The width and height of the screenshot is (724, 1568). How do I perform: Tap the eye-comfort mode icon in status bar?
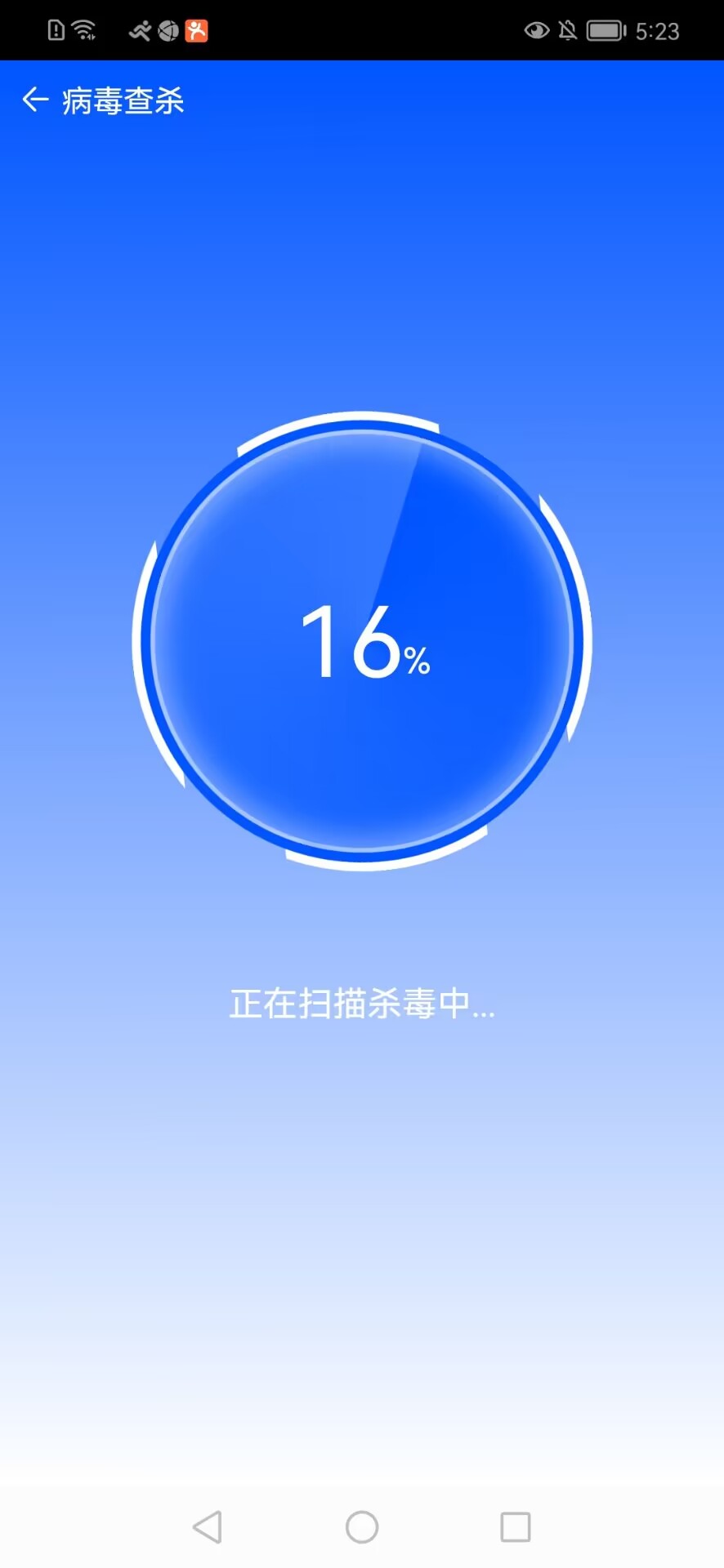click(535, 29)
